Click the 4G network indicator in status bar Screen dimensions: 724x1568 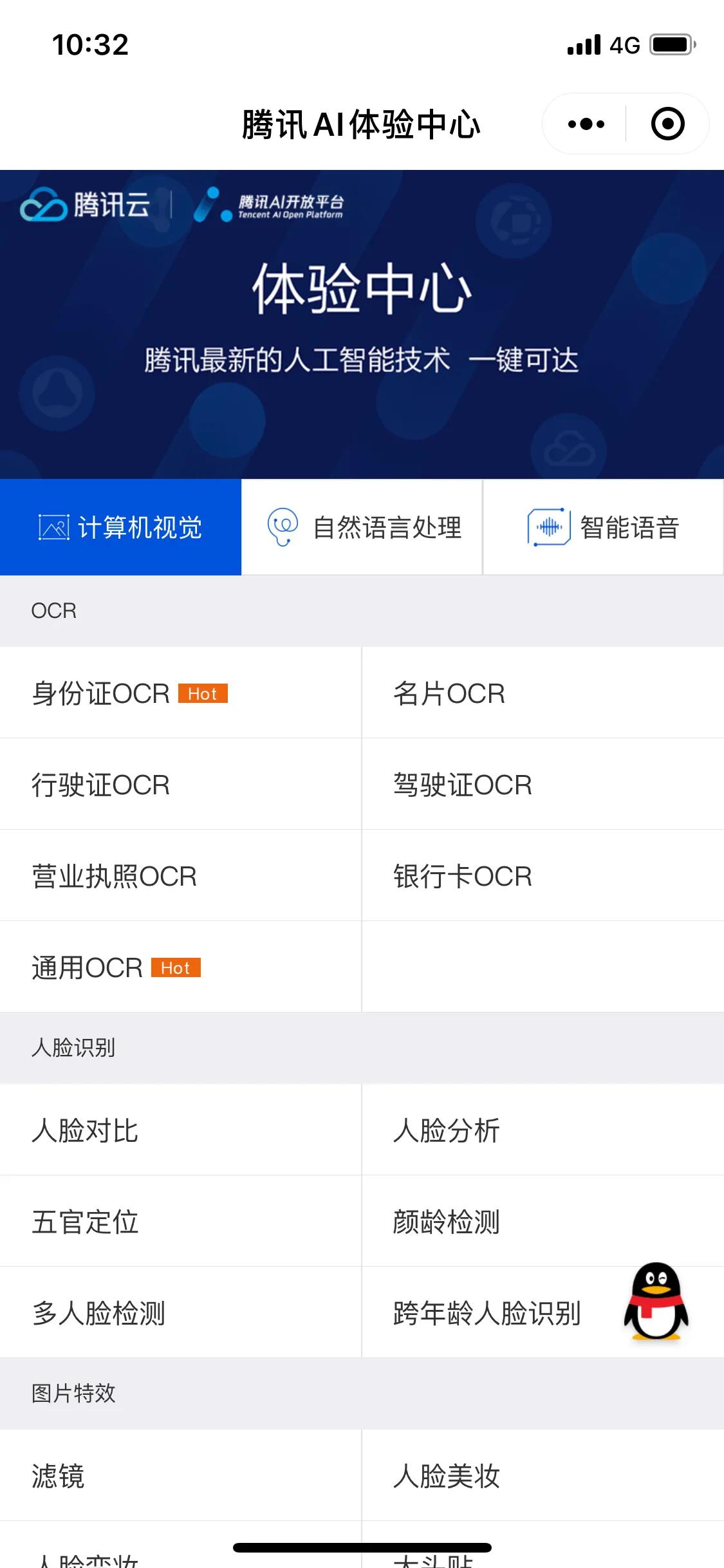[x=623, y=44]
